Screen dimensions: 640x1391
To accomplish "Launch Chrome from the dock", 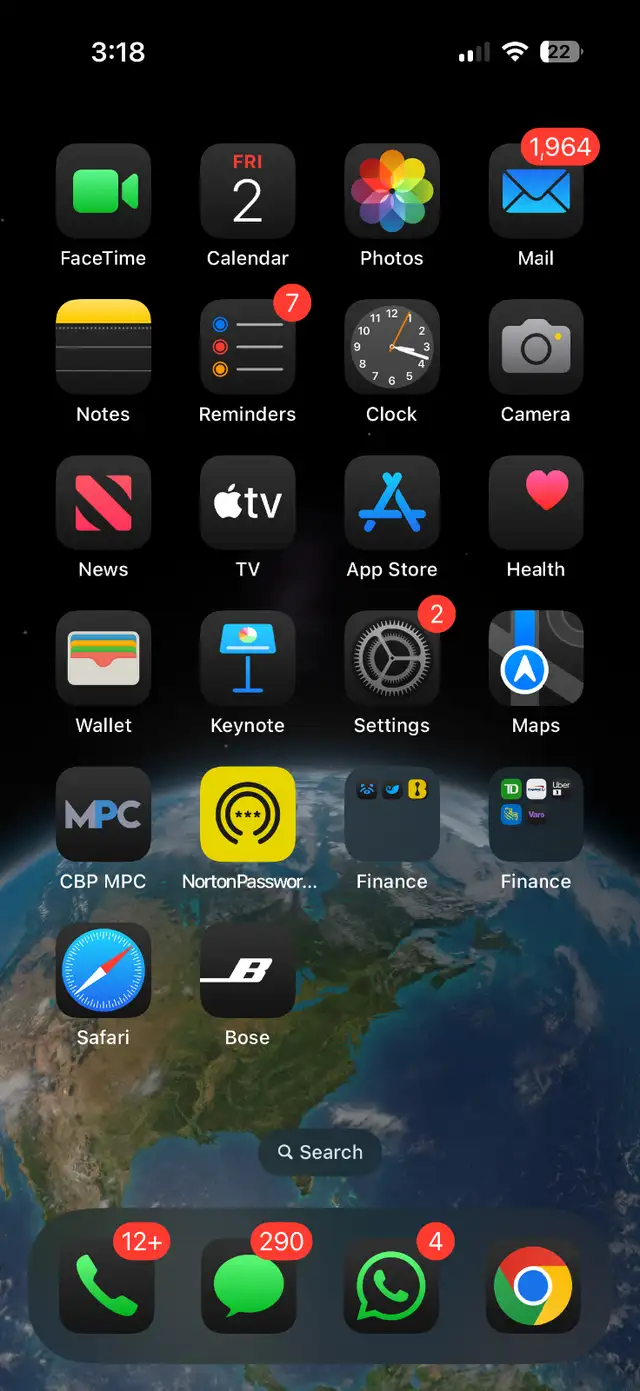I will click(533, 1285).
